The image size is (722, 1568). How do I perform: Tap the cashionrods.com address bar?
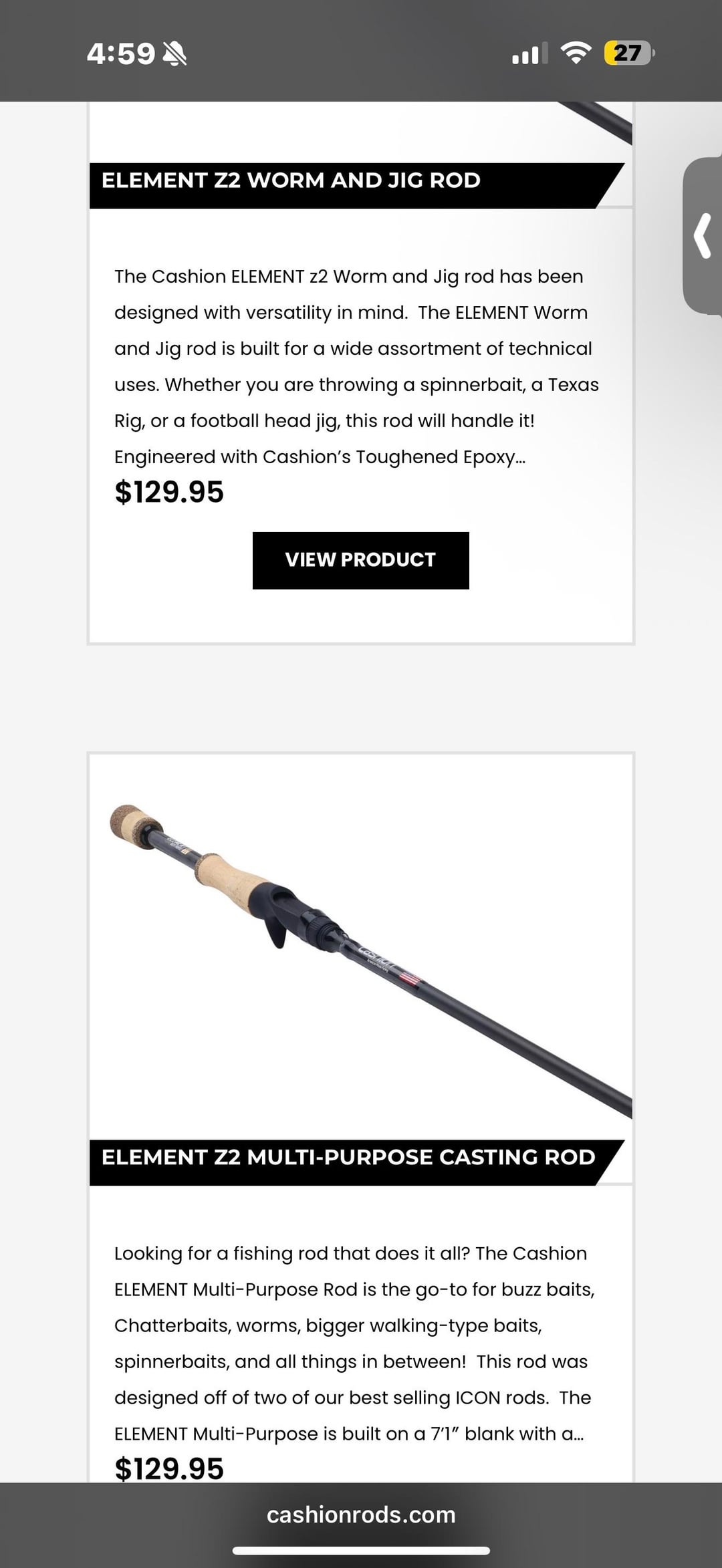tap(361, 1515)
